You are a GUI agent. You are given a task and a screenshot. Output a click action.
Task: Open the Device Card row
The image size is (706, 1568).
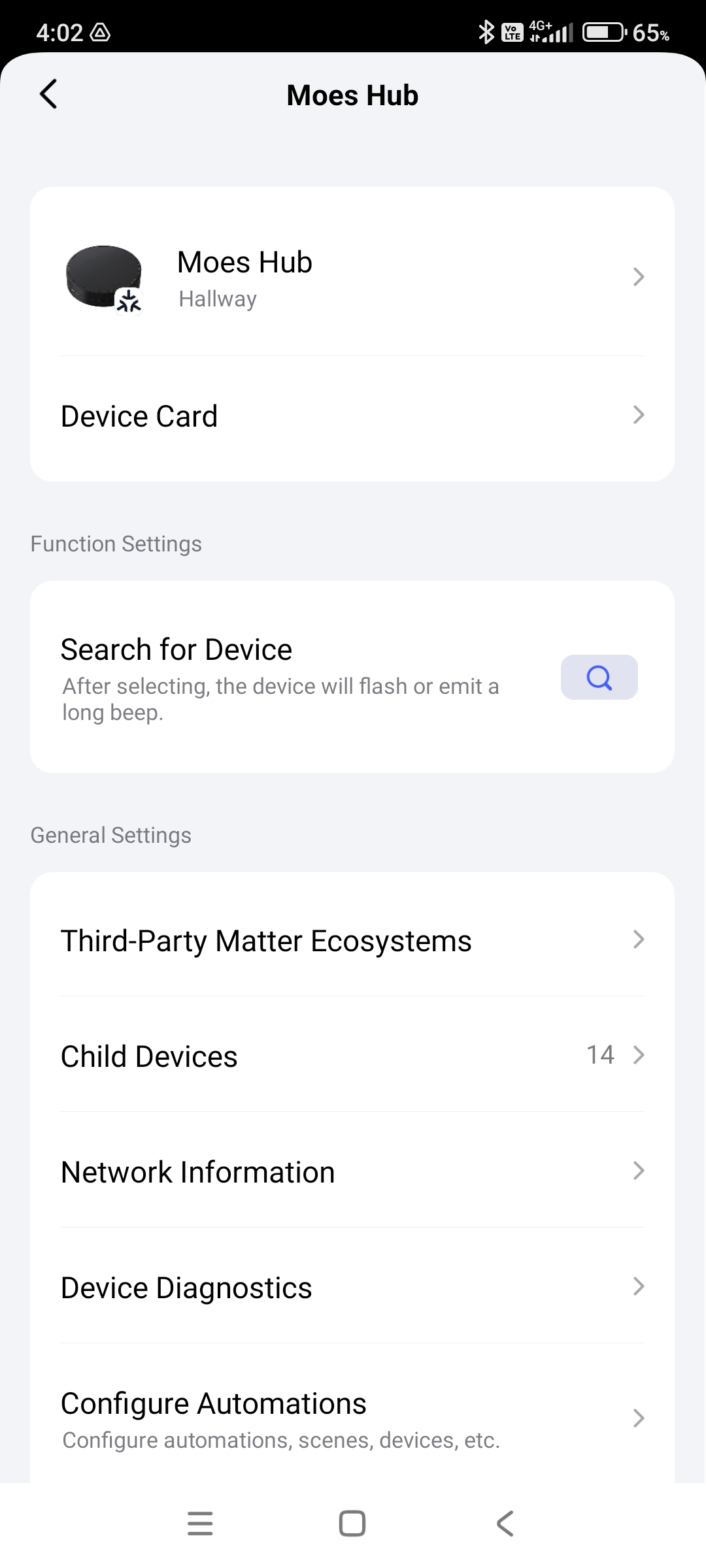click(x=352, y=416)
